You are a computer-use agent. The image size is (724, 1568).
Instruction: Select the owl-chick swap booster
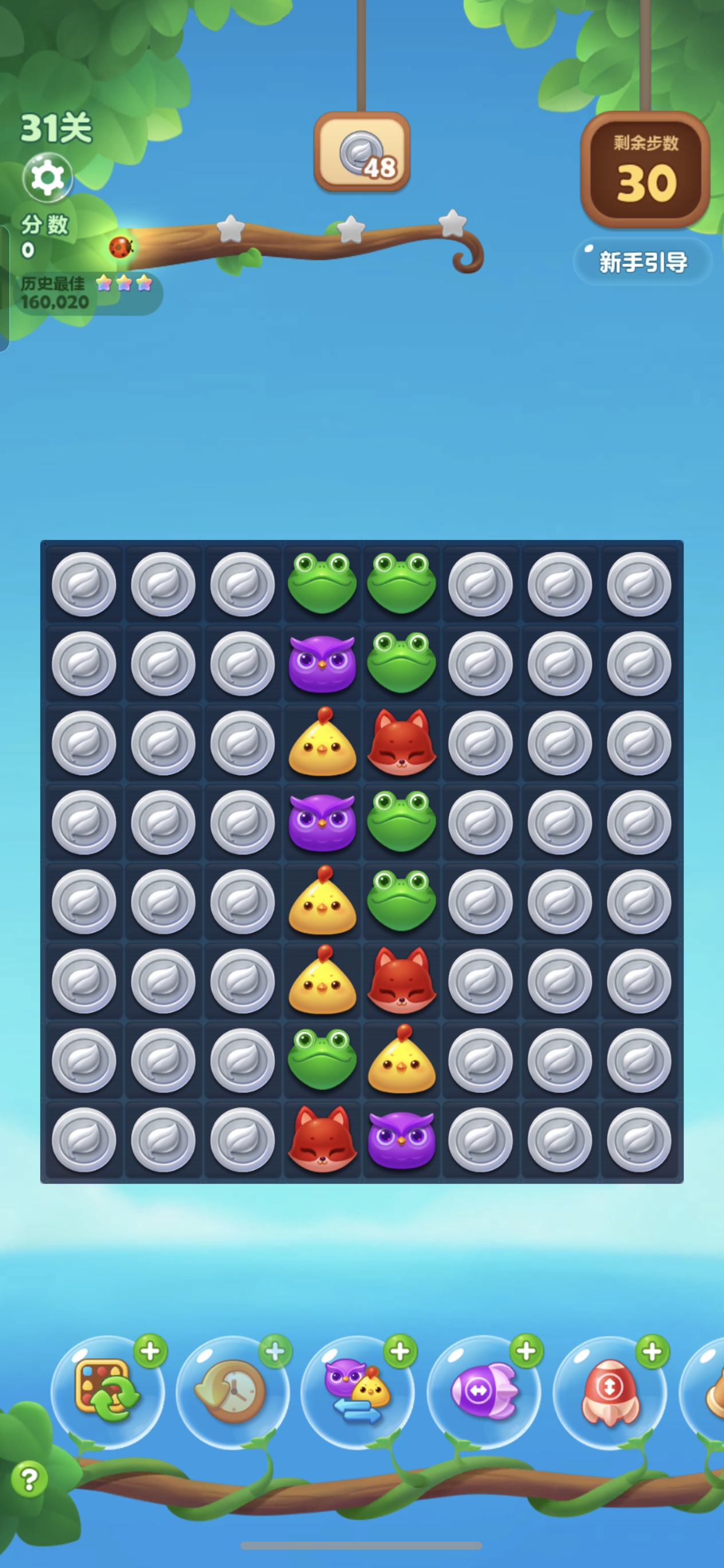pyautogui.click(x=358, y=1391)
